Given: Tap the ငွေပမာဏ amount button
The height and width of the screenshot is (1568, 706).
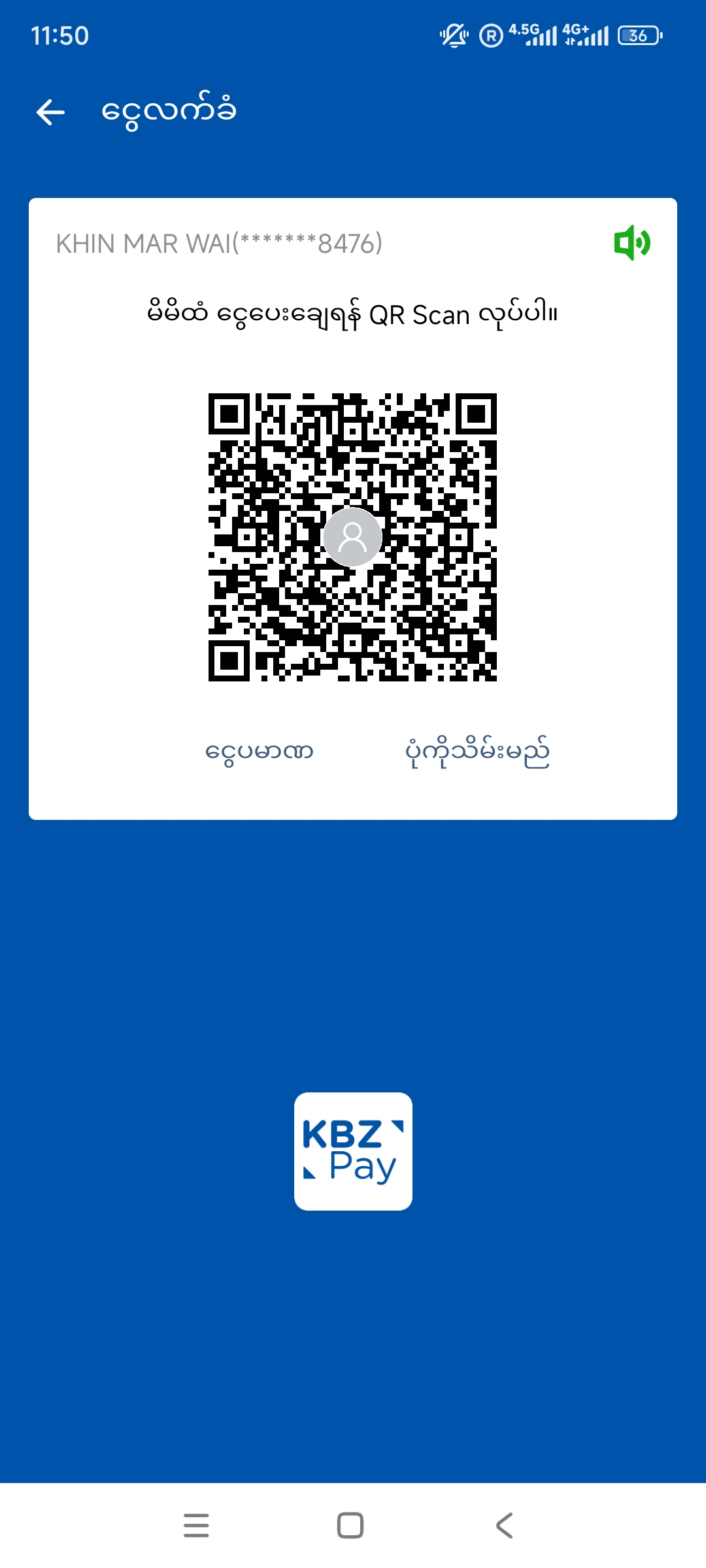Looking at the screenshot, I should 260,751.
